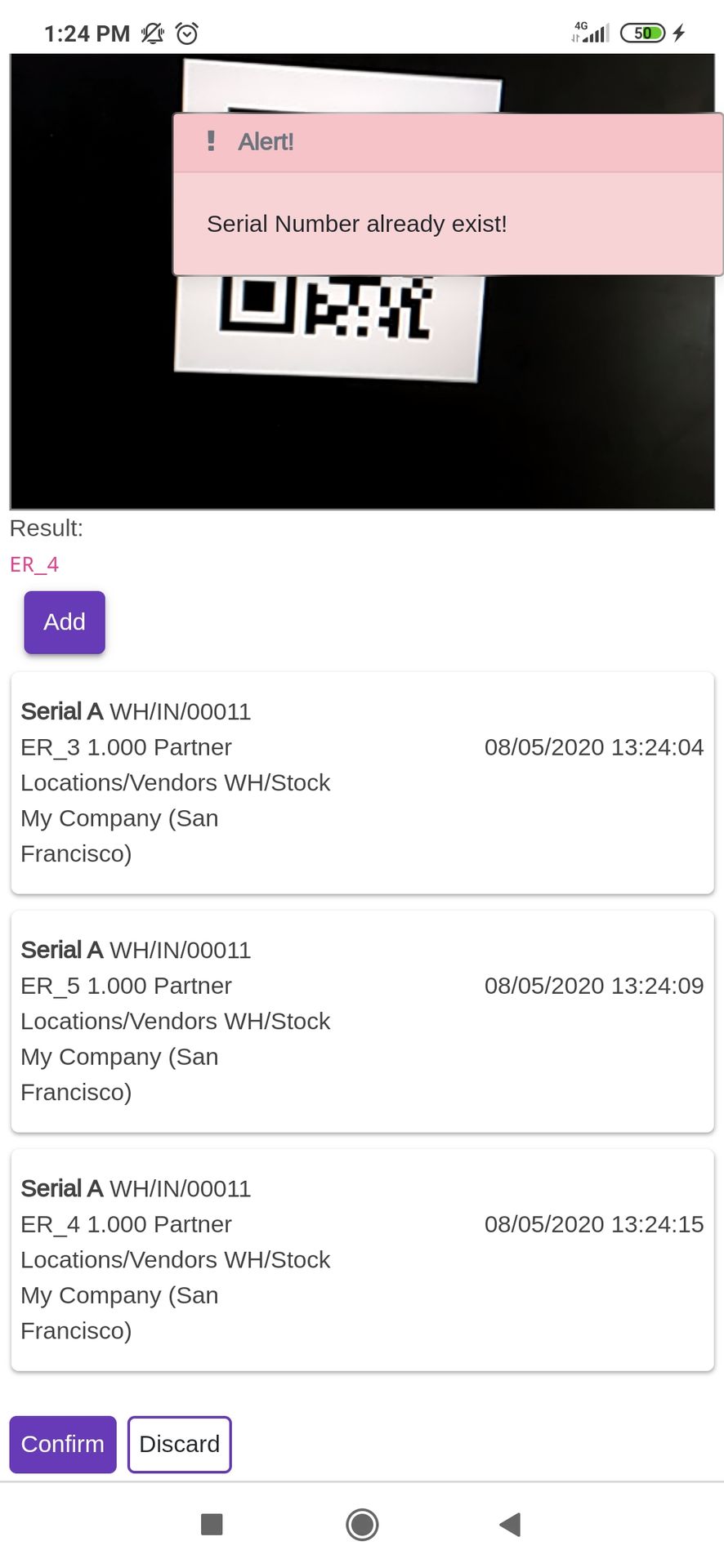
Task: Open the ER_5 serial card
Action: point(362,1021)
